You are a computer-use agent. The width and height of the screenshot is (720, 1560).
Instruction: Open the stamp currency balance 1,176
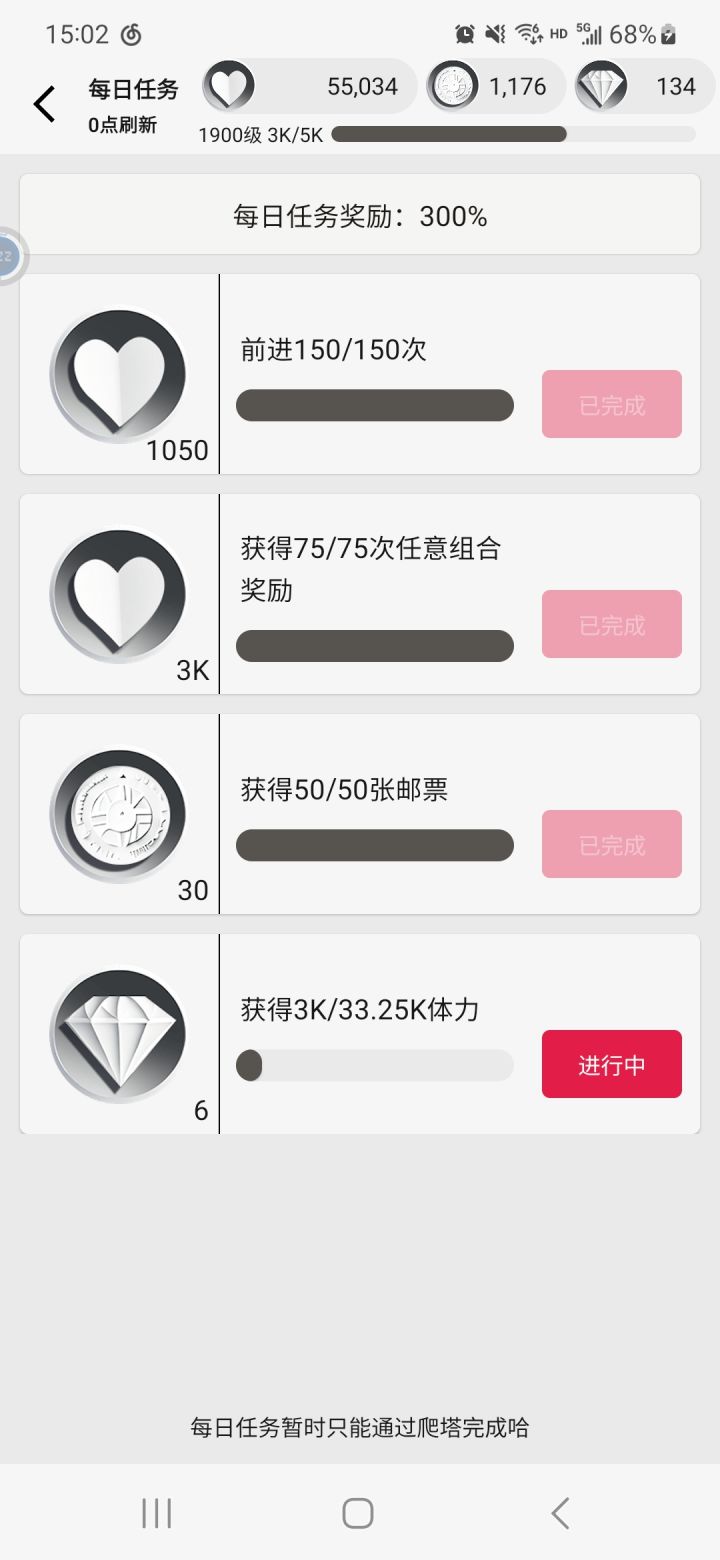(x=495, y=86)
